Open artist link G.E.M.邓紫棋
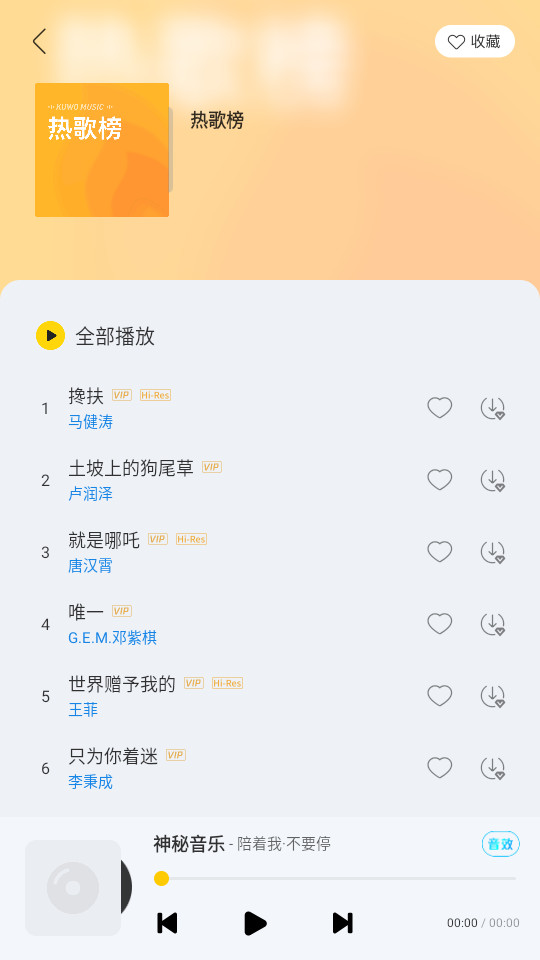Screen dimensions: 540x960 pyautogui.click(x=113, y=637)
